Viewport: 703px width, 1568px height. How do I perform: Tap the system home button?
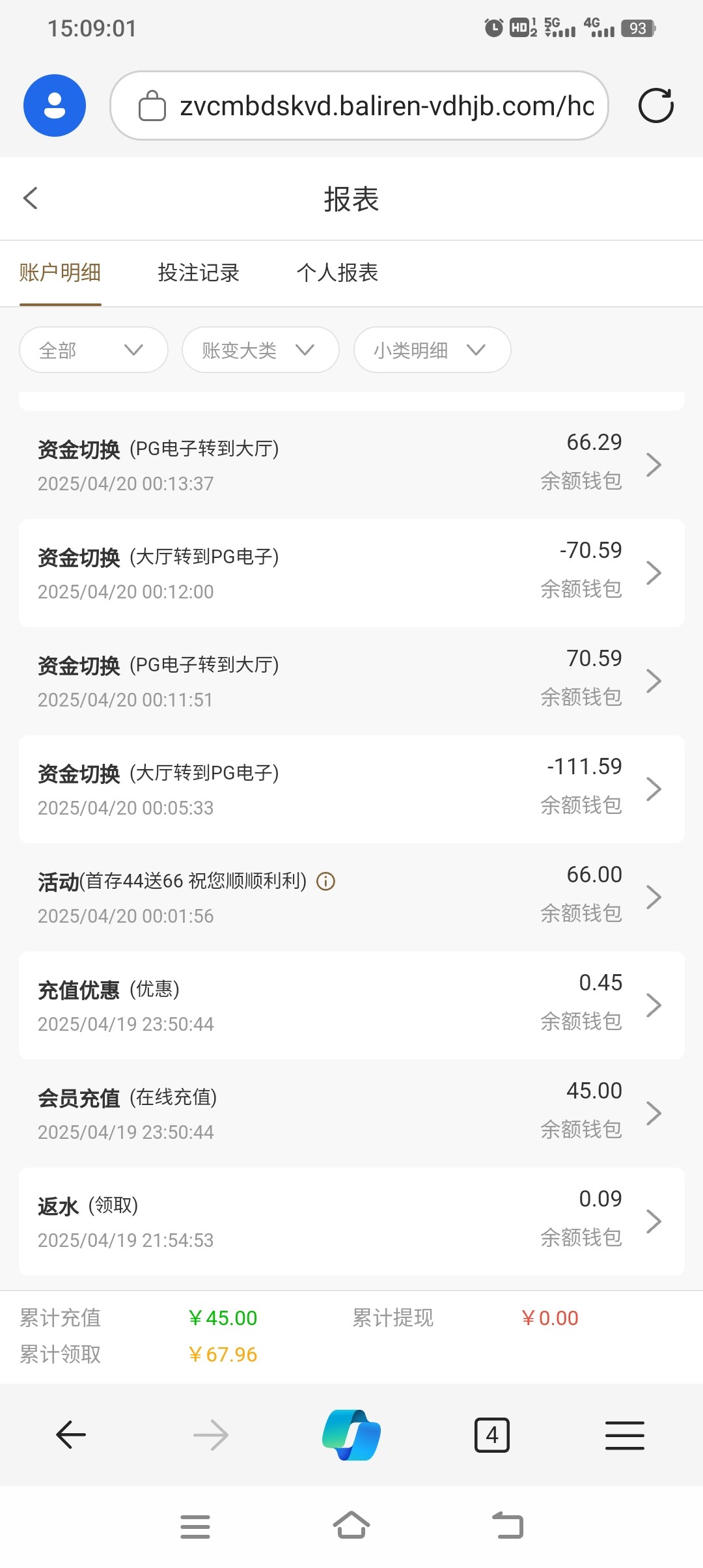pos(351,1525)
